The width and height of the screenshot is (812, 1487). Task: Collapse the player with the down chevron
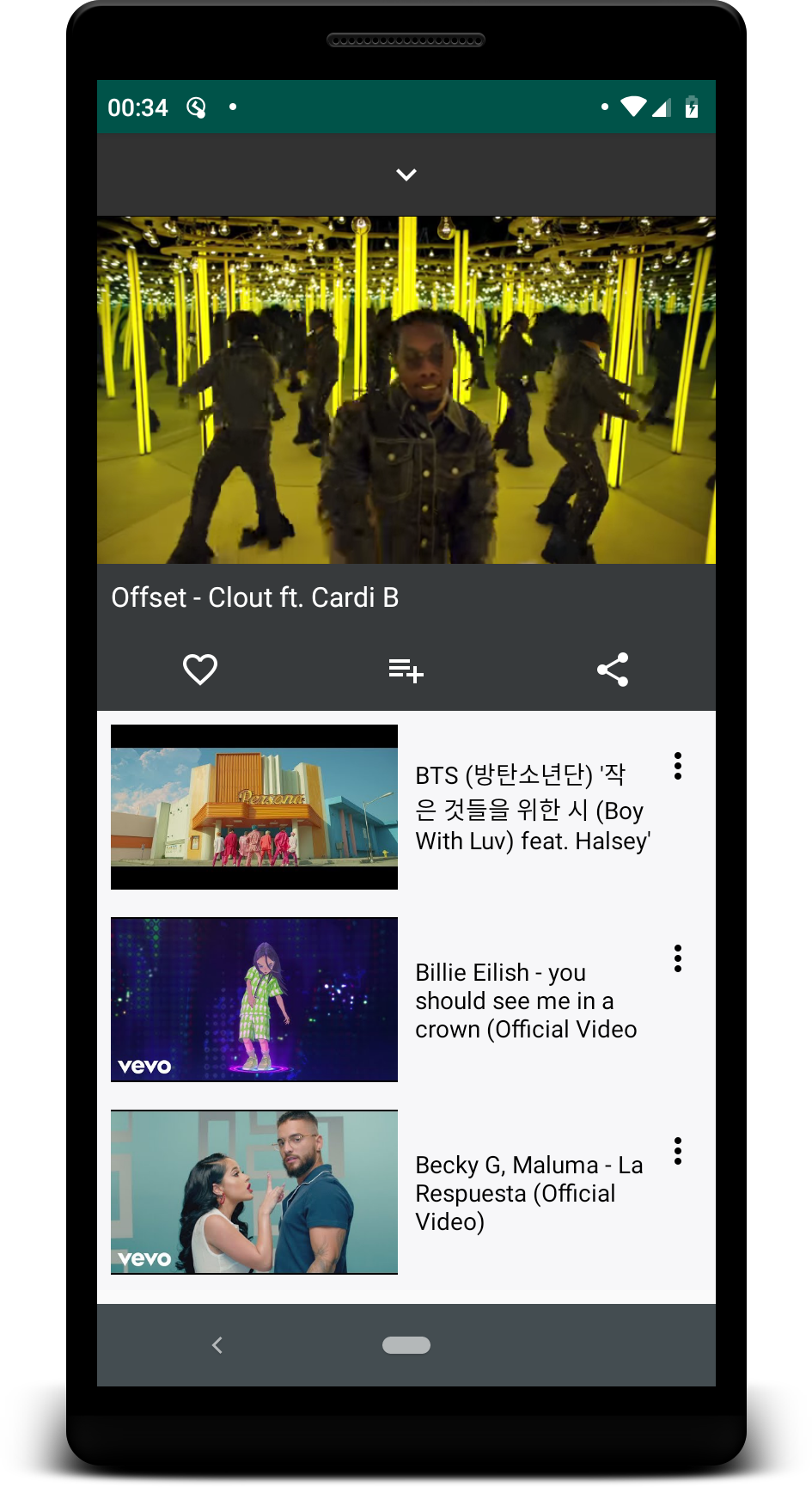point(406,174)
